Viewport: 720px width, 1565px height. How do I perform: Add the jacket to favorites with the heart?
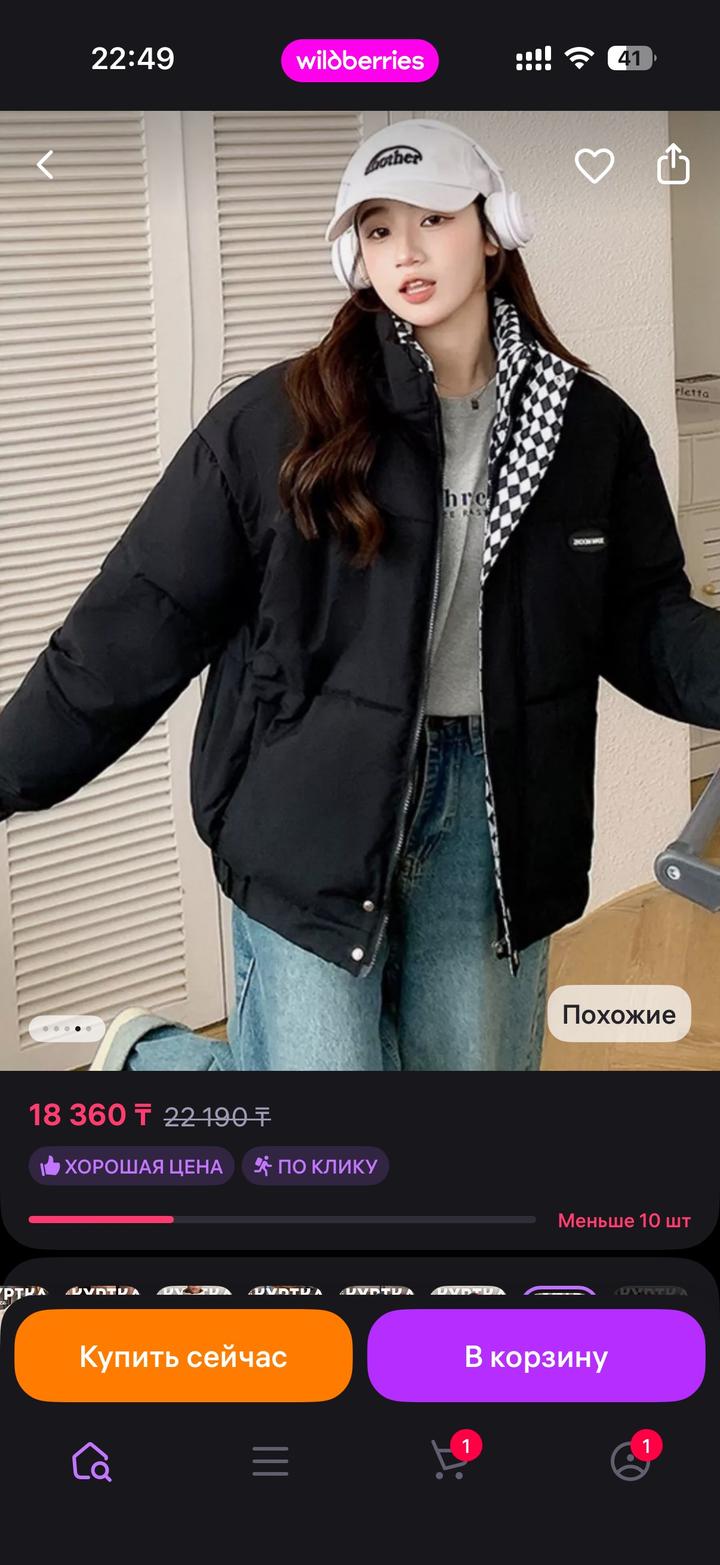(594, 165)
